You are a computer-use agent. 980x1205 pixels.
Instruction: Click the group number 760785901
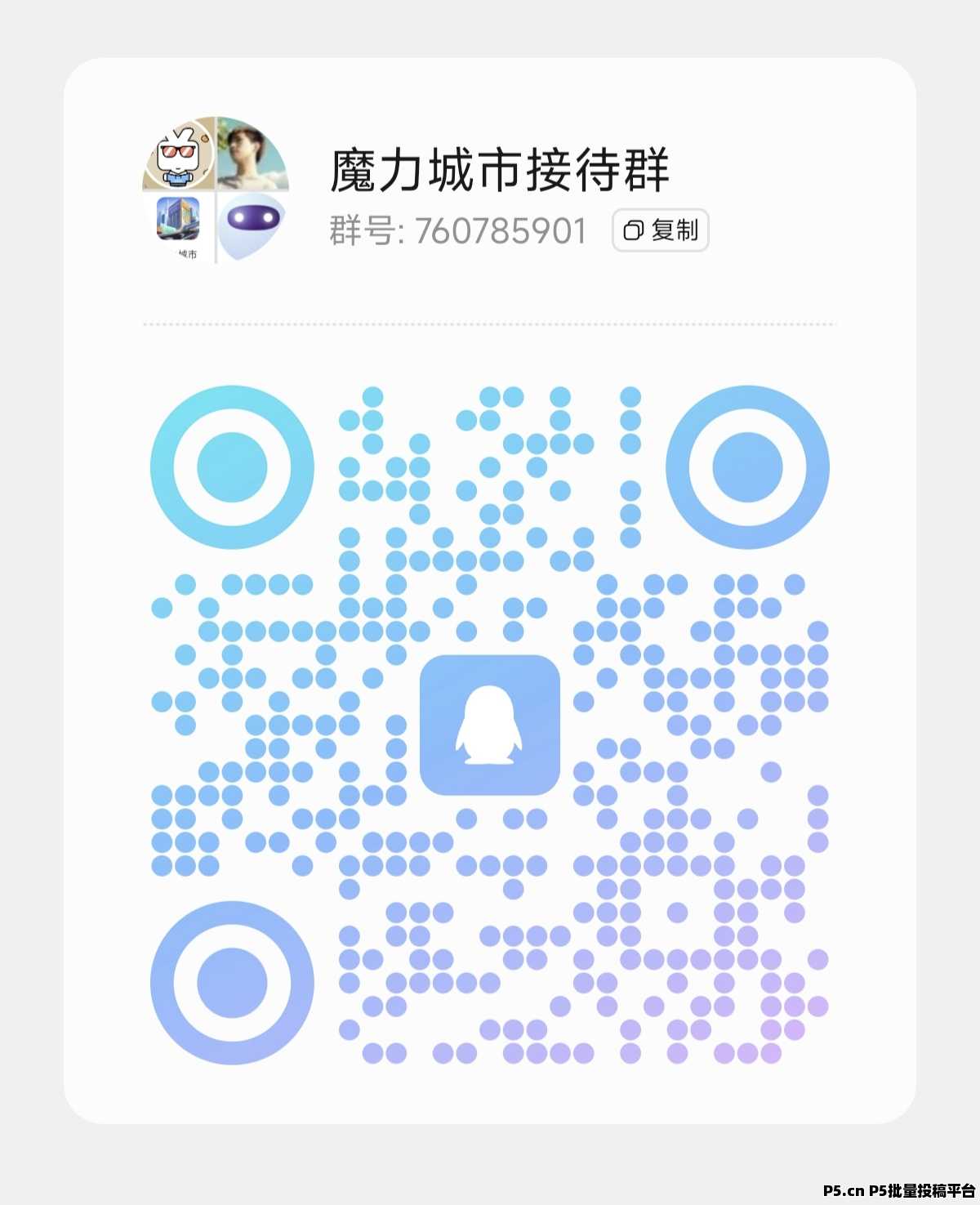pos(500,231)
